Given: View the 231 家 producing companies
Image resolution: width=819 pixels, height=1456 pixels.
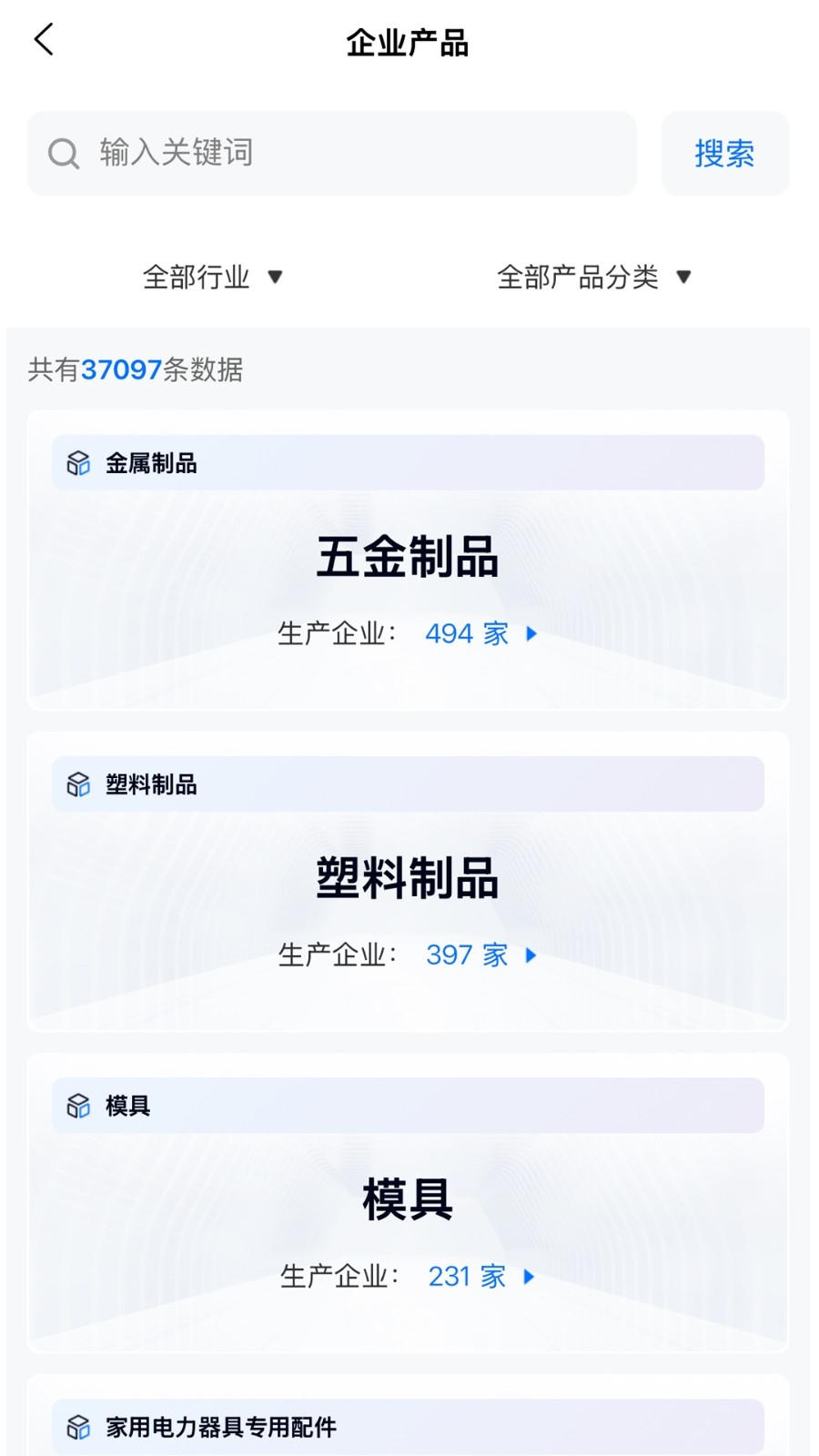Looking at the screenshot, I should (x=481, y=1276).
